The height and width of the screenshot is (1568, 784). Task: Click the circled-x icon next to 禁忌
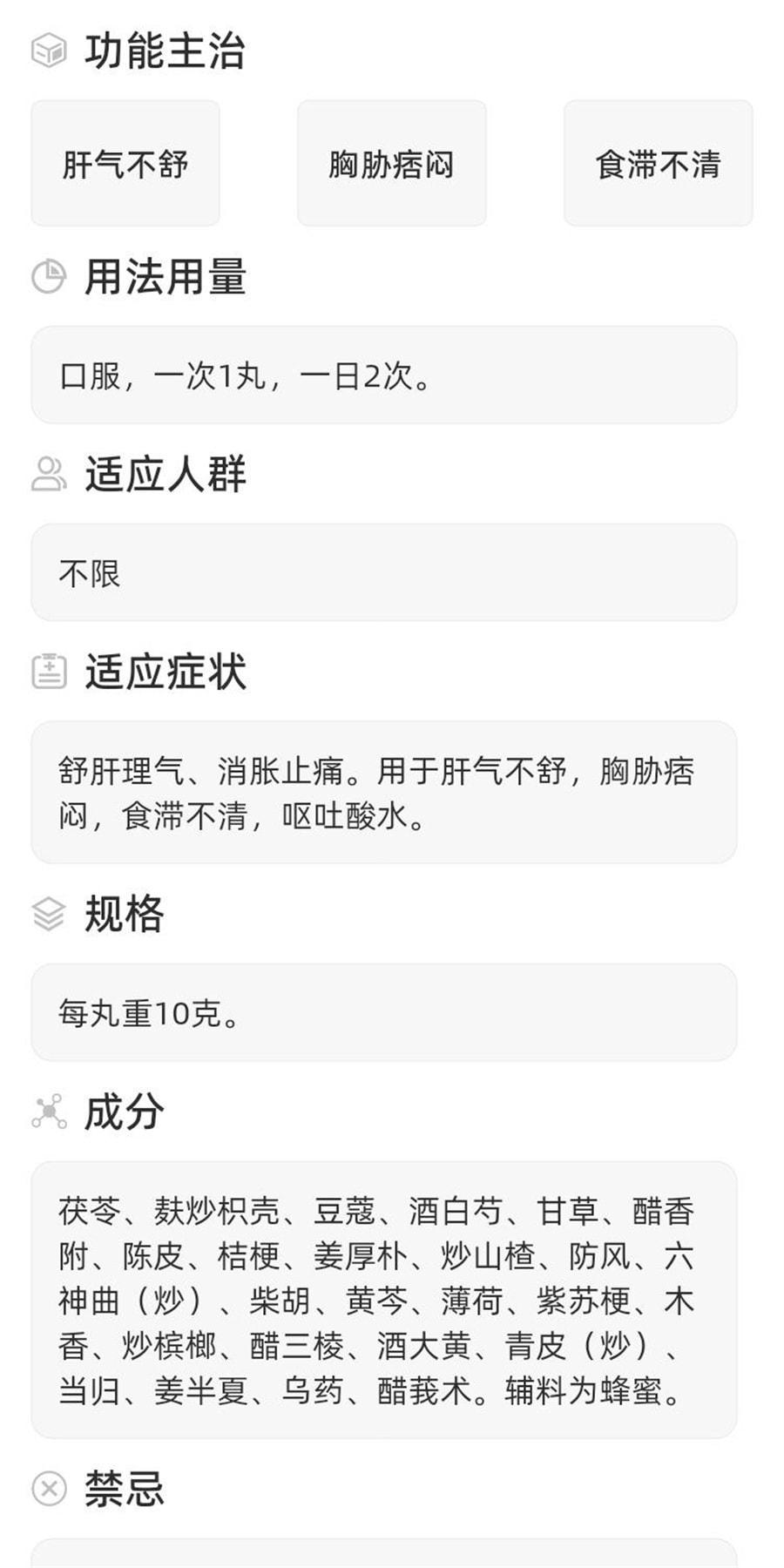coord(50,1485)
